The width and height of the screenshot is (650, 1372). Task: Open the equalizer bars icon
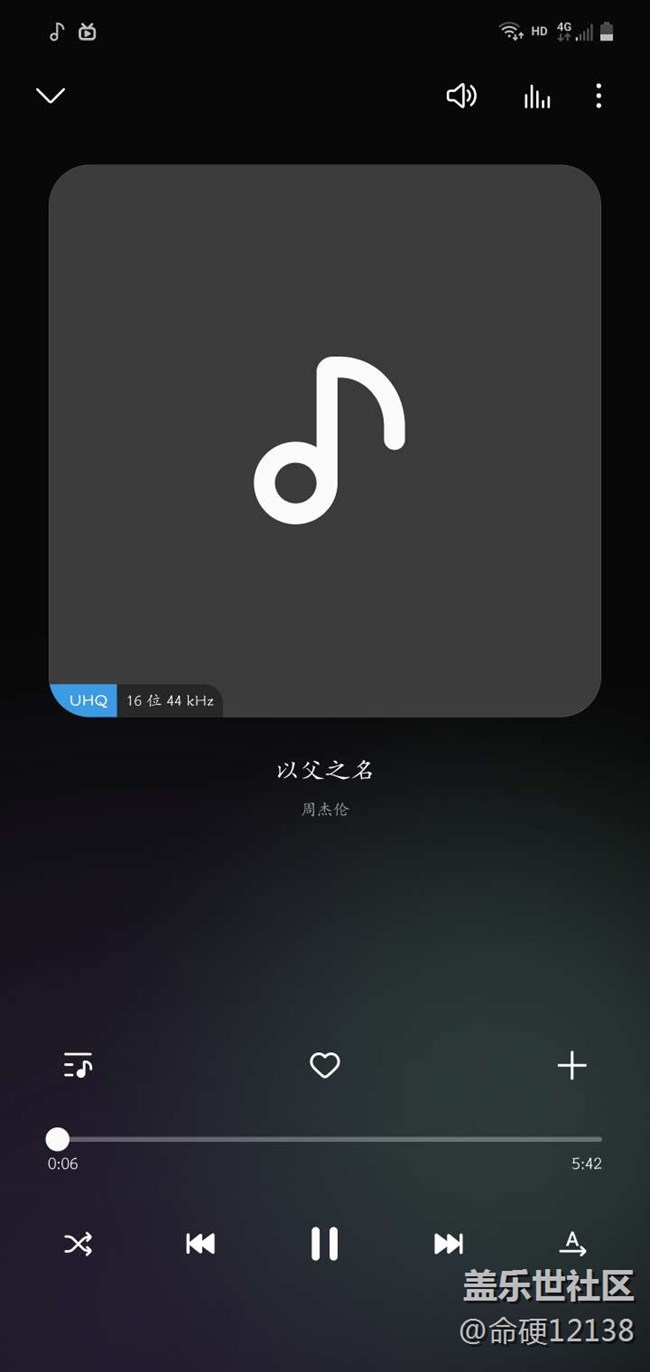coord(537,97)
